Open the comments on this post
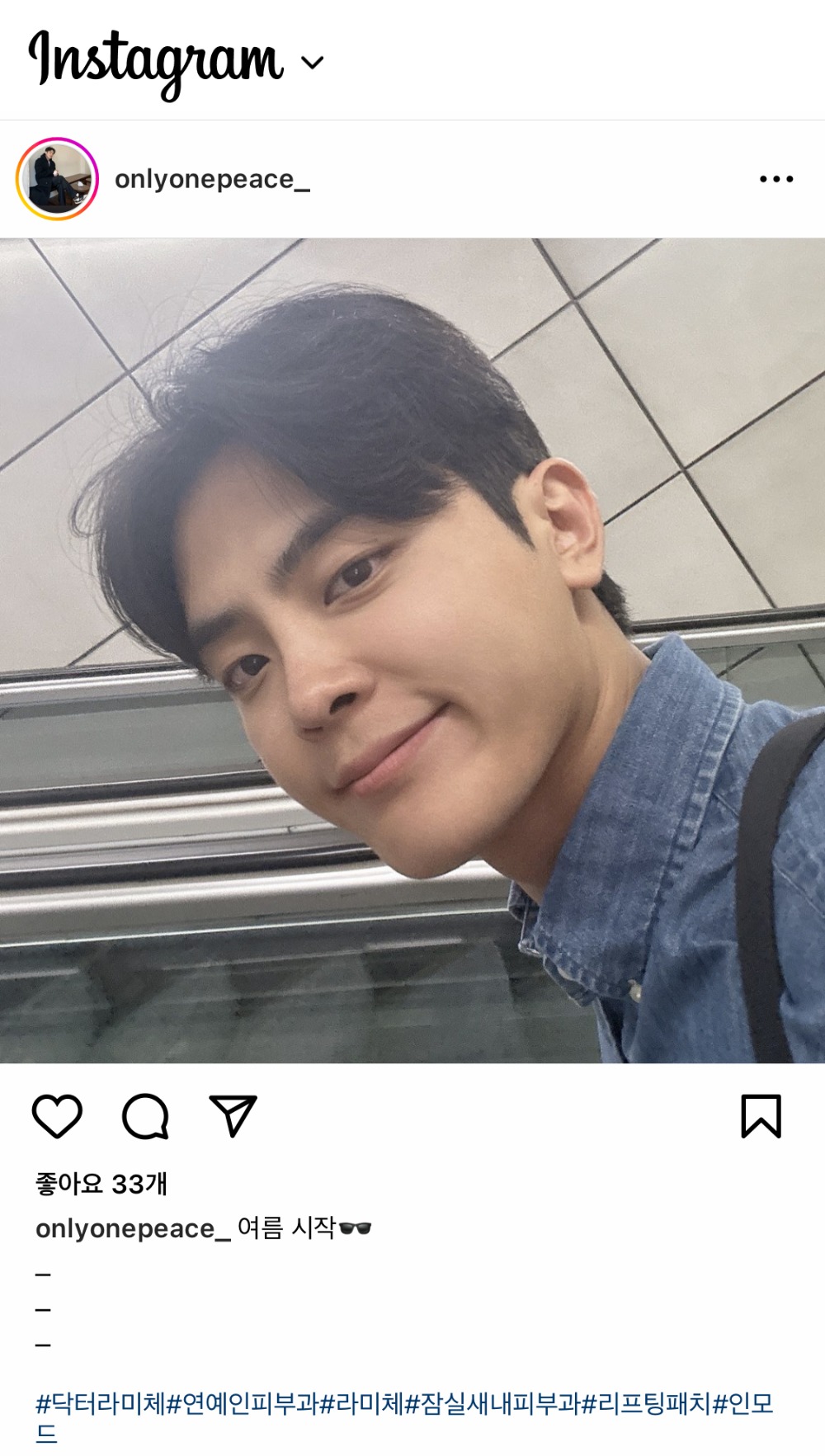The height and width of the screenshot is (1456, 825). (145, 1116)
